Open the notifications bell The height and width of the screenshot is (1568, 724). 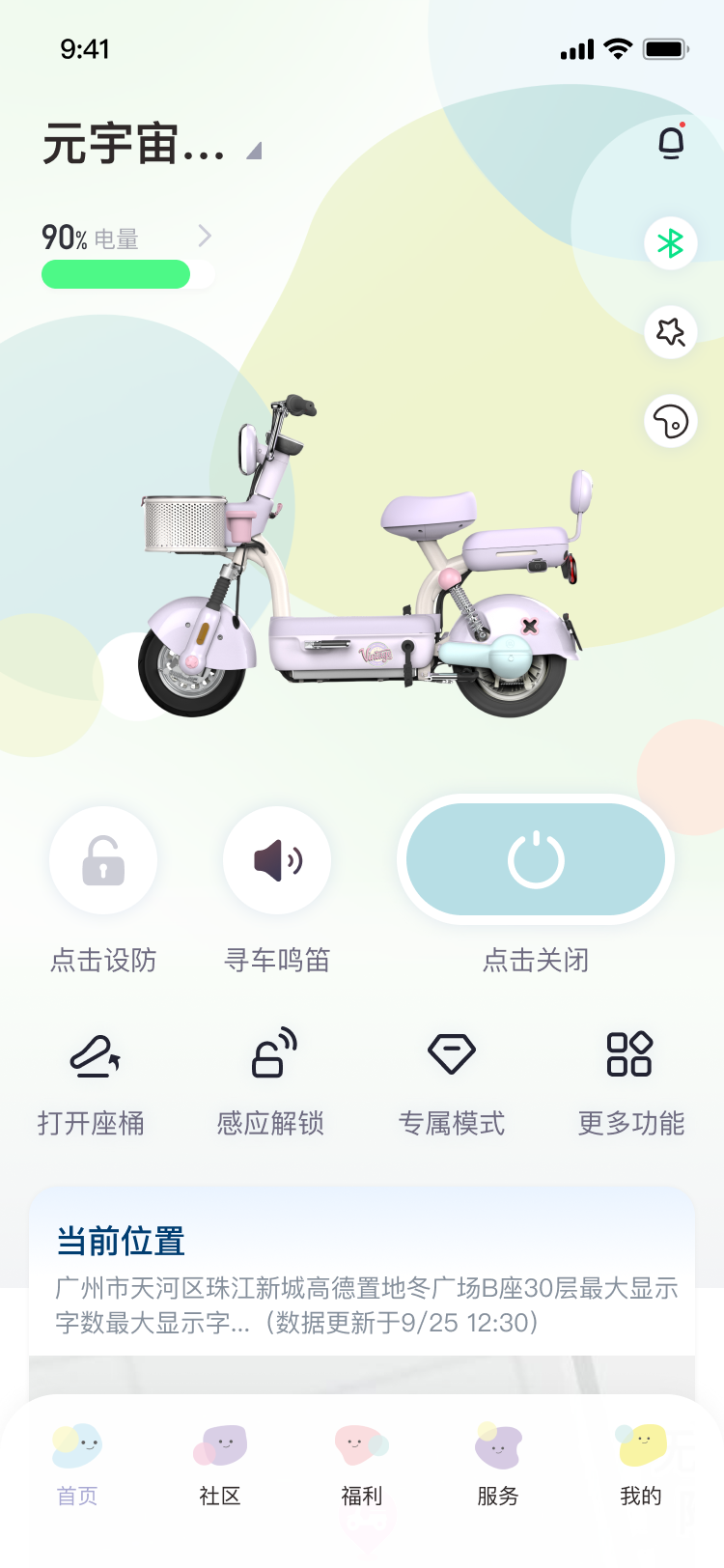[x=671, y=144]
